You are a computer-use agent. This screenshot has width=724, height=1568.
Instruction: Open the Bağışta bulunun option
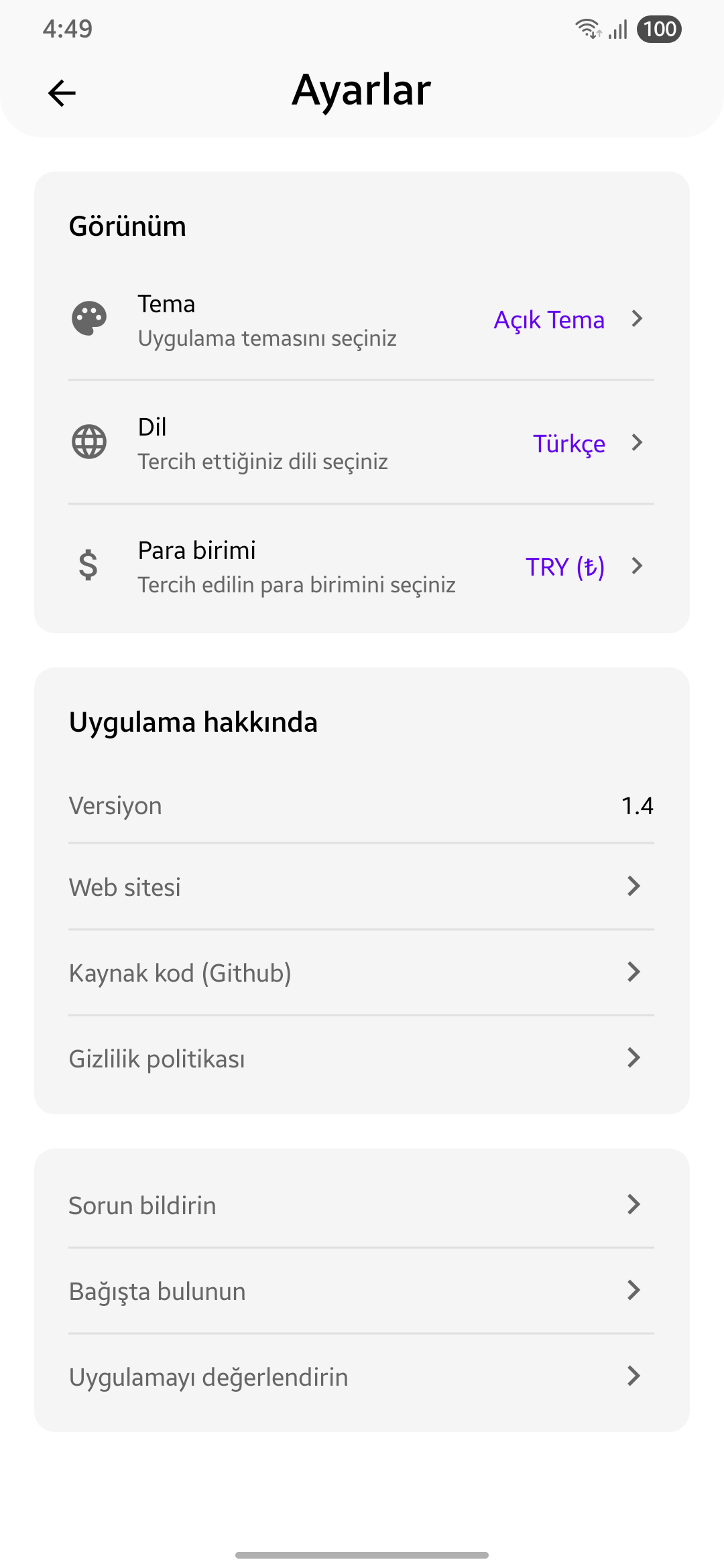click(362, 1291)
